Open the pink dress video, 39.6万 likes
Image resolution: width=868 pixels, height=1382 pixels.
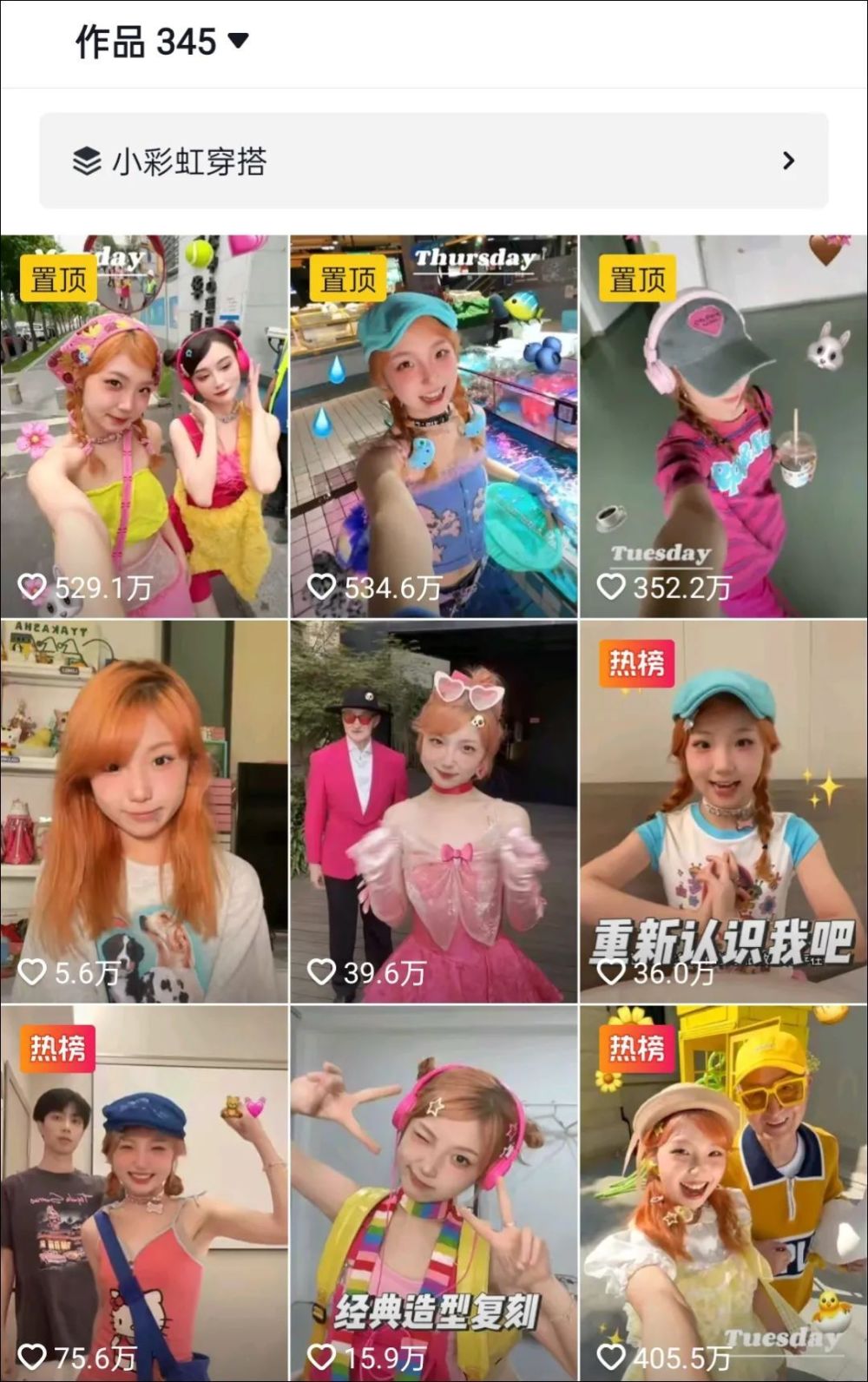(x=433, y=811)
